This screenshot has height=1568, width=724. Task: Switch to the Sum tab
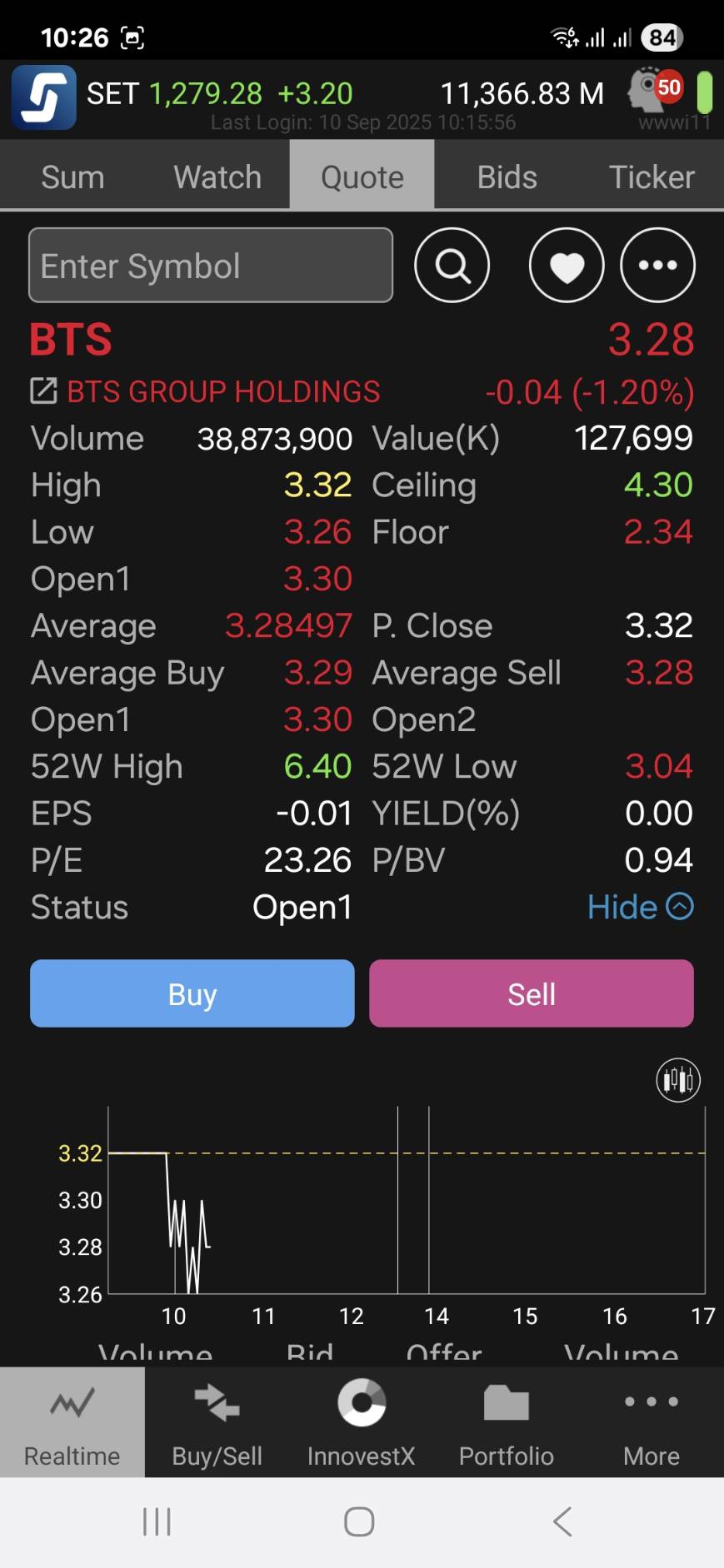pyautogui.click(x=72, y=177)
